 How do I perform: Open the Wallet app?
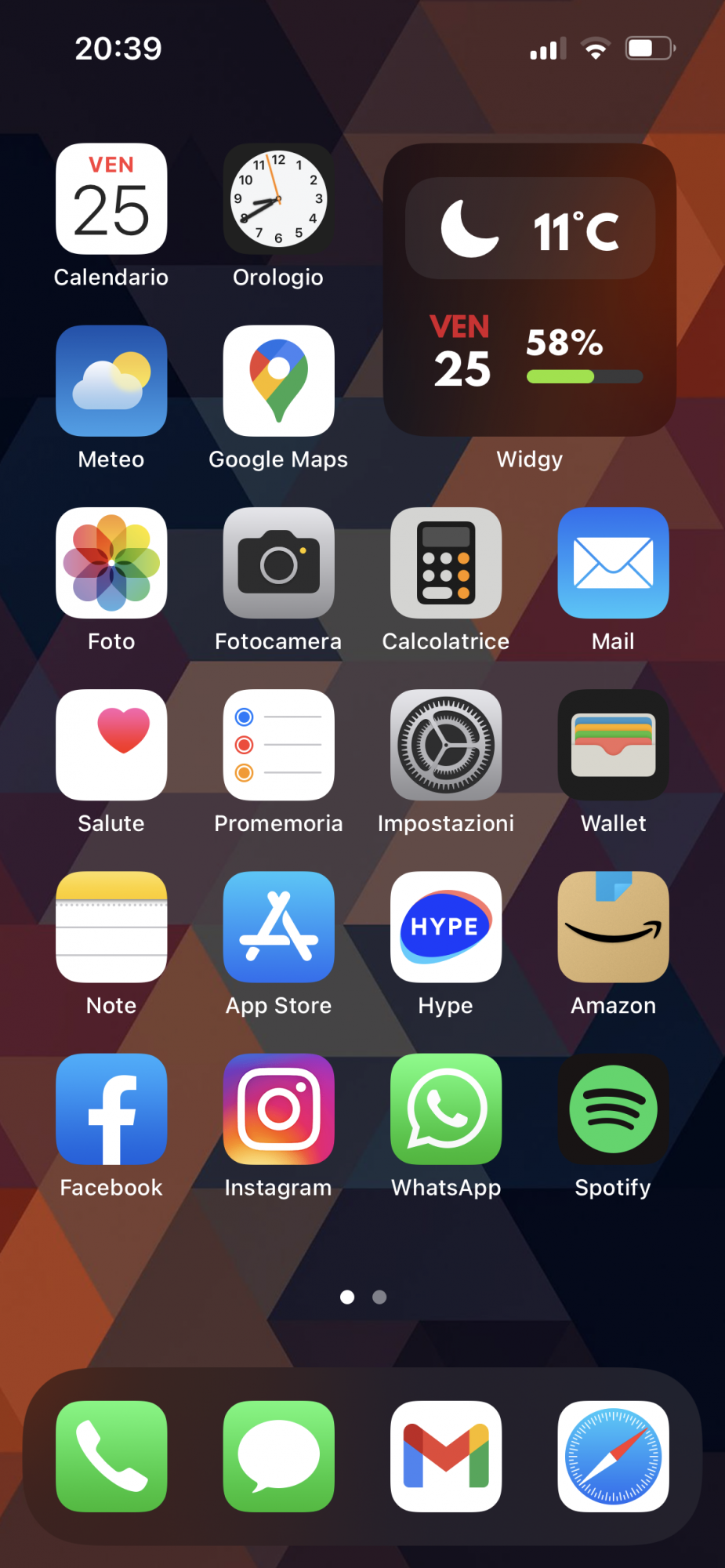(613, 745)
